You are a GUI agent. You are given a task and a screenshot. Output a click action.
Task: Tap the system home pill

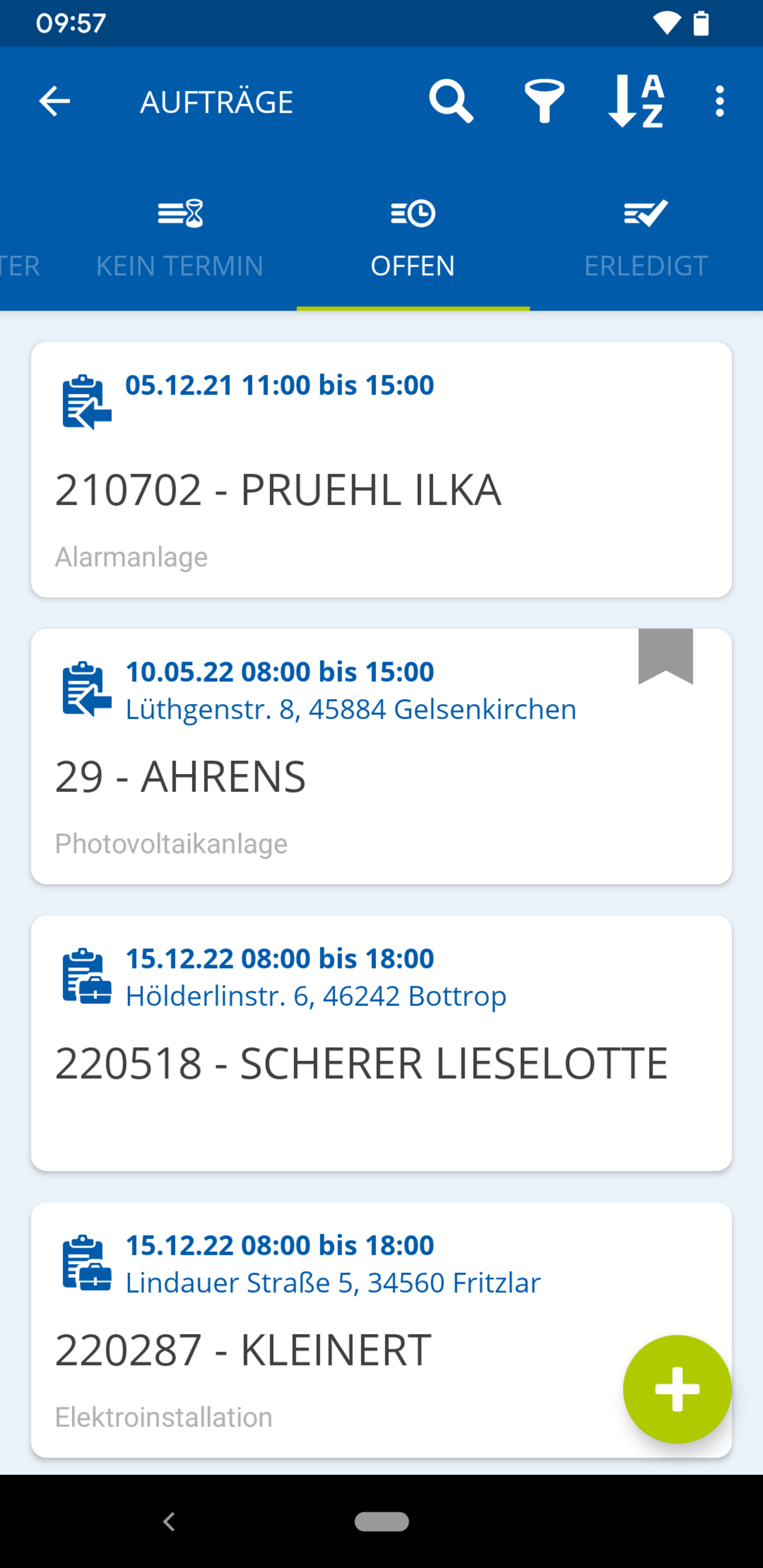point(382,1522)
